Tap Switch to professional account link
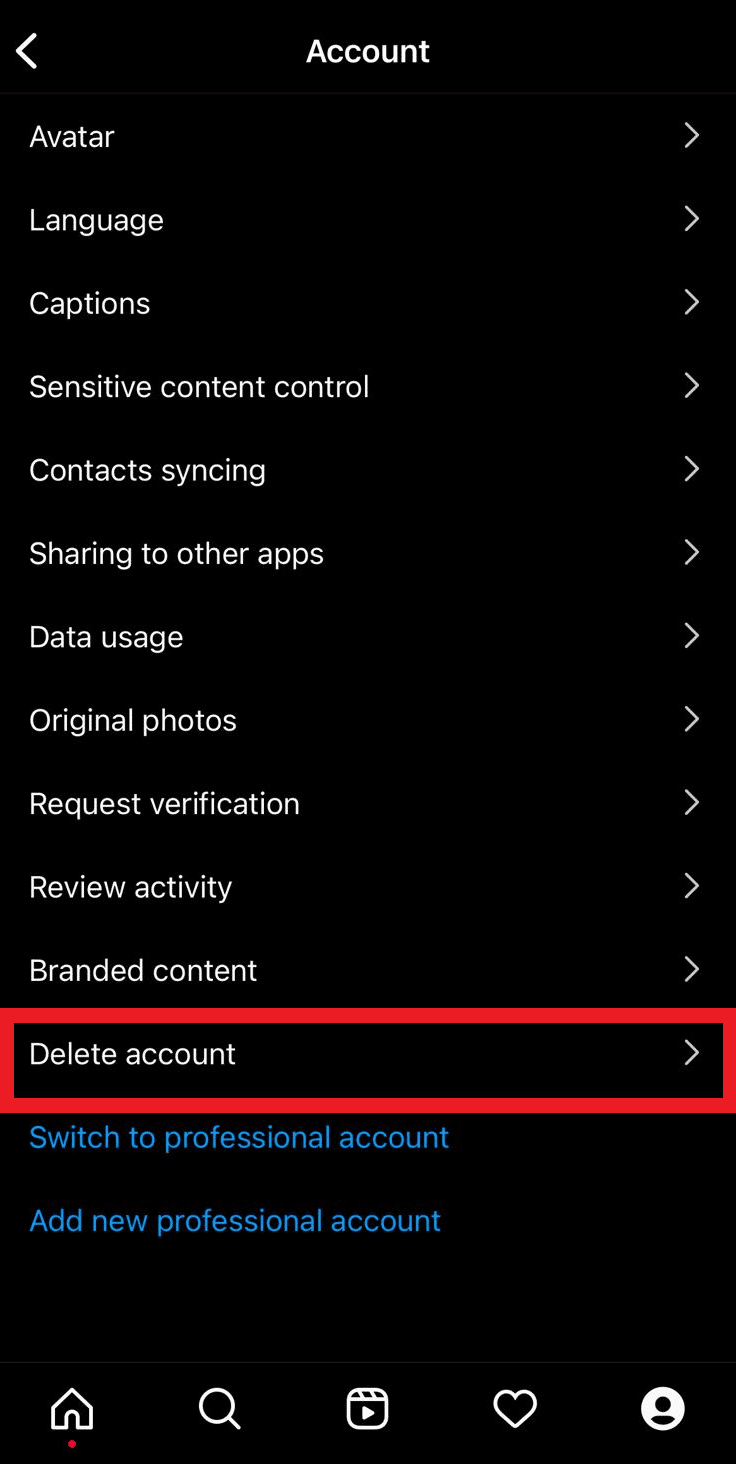The width and height of the screenshot is (736, 1464). coord(239,1137)
